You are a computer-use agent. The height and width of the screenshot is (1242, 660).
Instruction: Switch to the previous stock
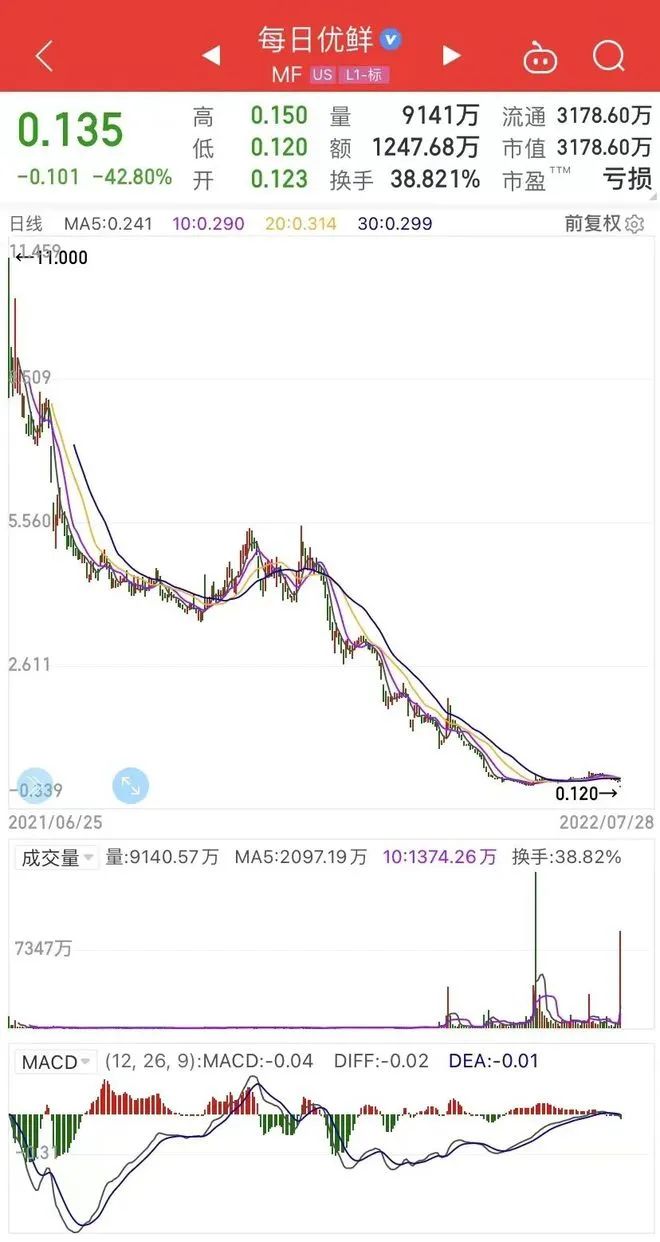(211, 56)
